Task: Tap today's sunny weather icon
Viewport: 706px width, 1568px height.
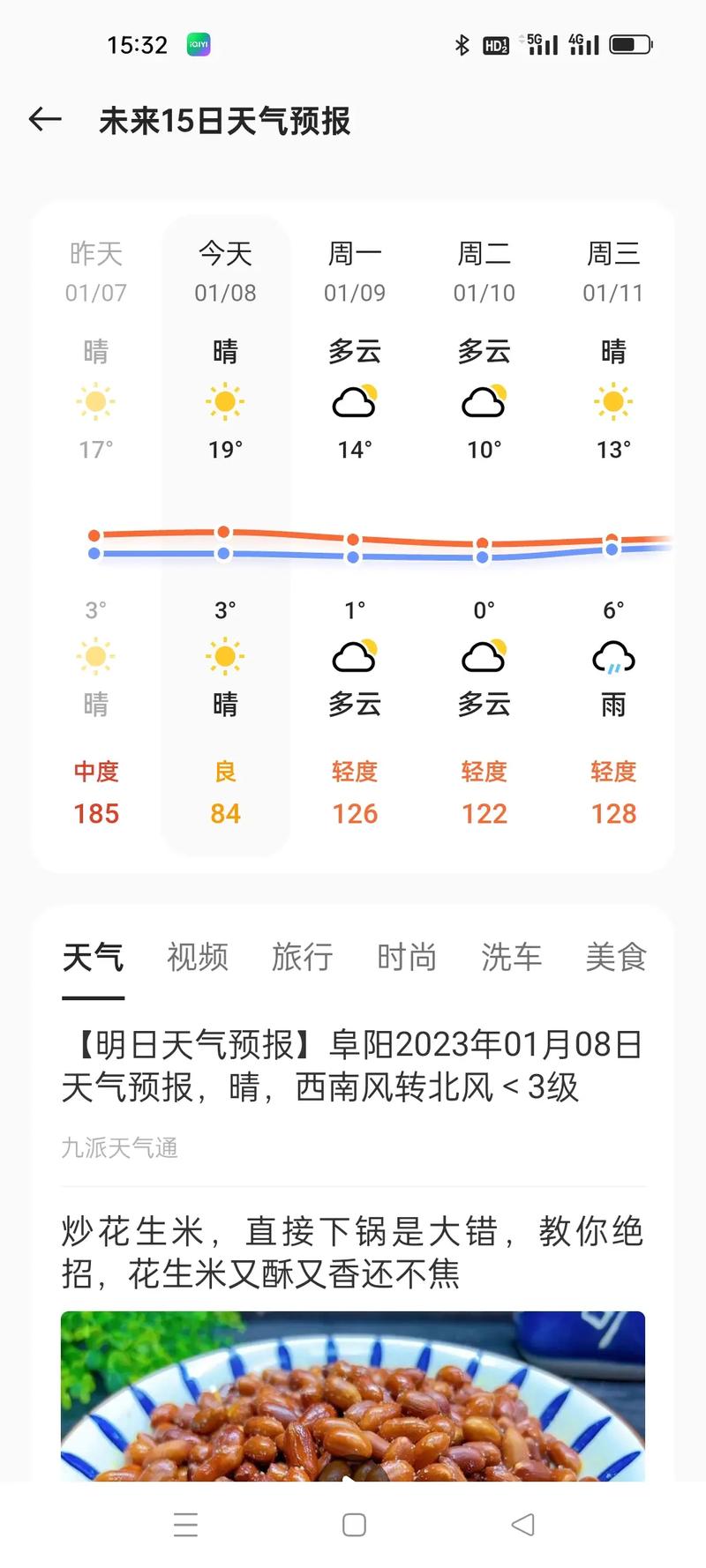Action: click(225, 401)
